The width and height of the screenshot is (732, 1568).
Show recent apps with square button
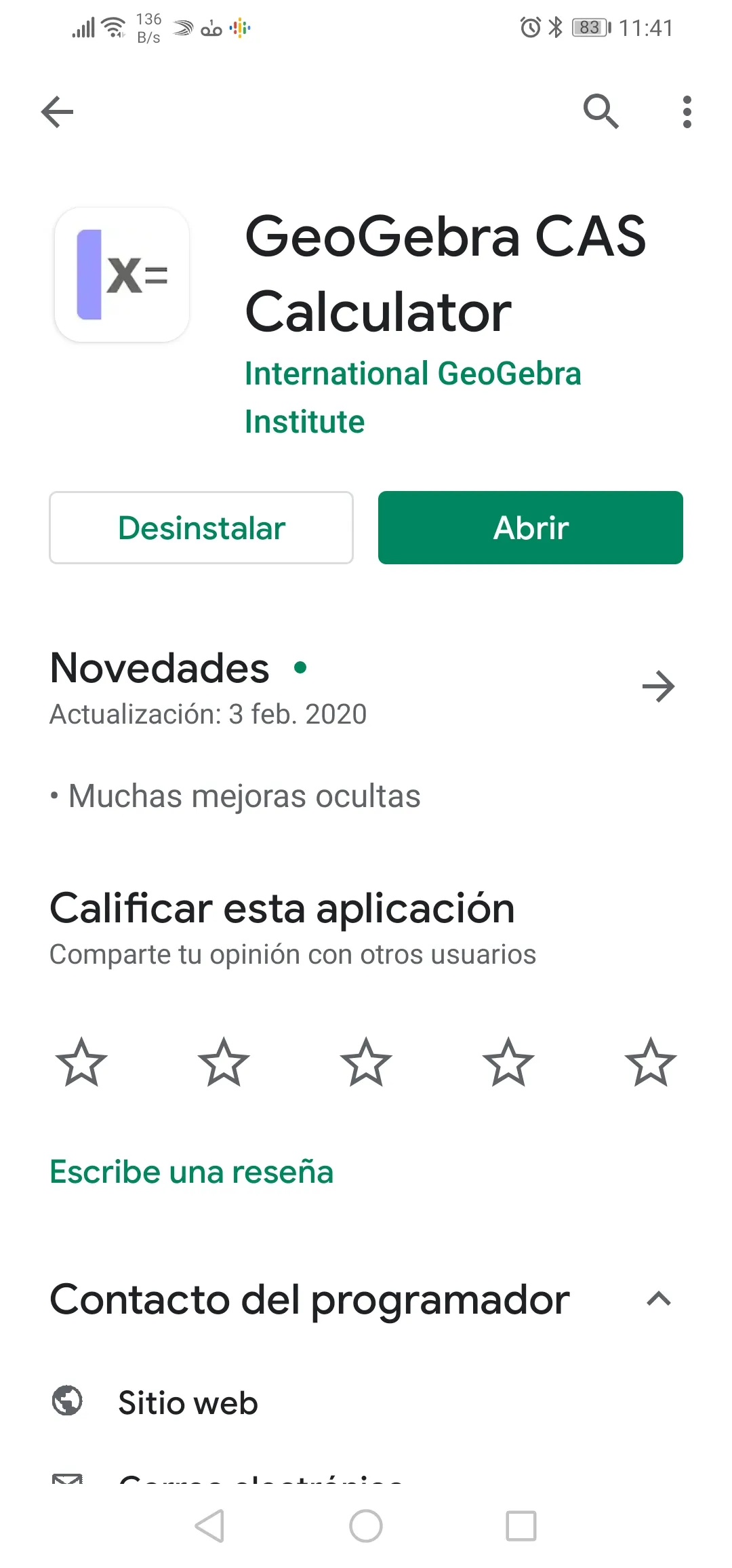(x=521, y=1526)
